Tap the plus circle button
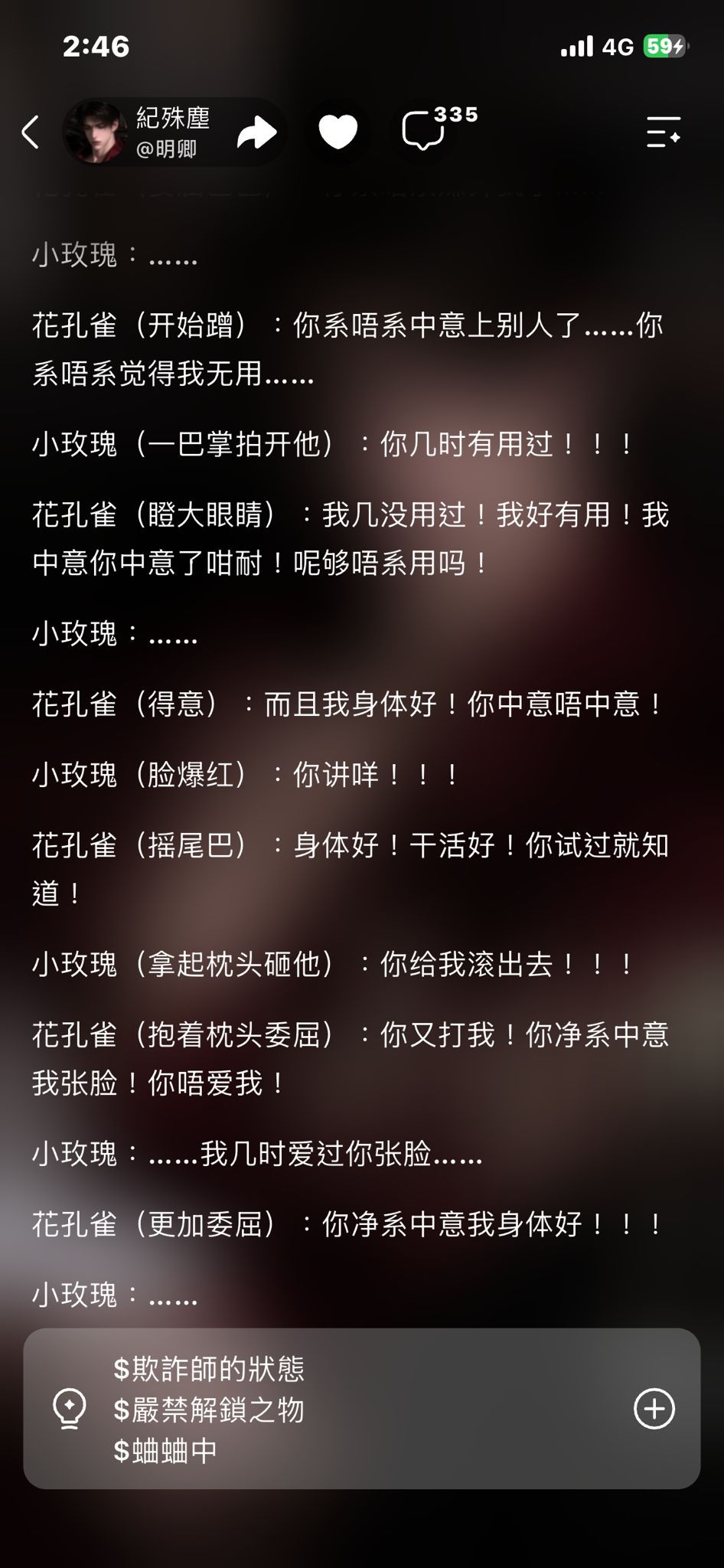Screen dimensions: 724x1568 tap(654, 1408)
